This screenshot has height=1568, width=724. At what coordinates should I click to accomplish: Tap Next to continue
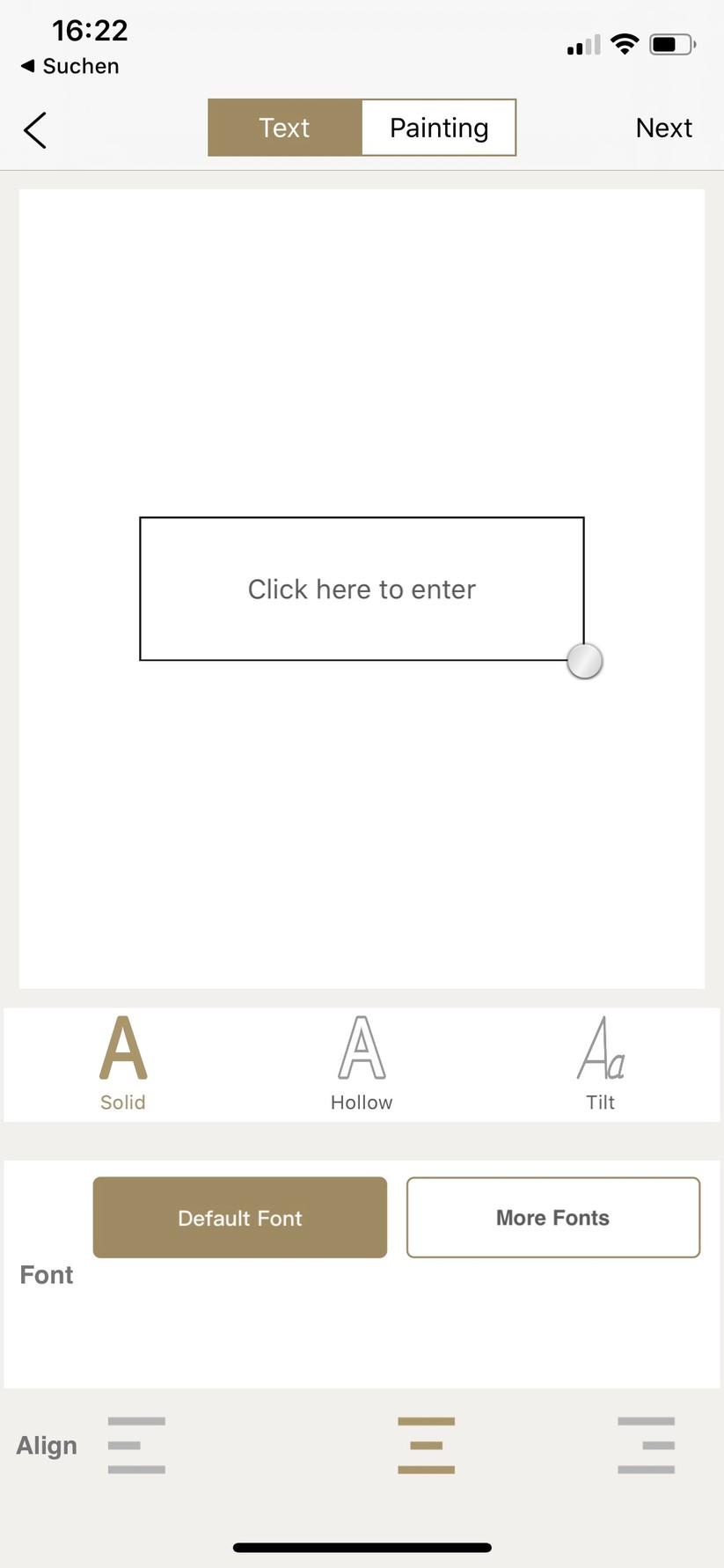pyautogui.click(x=663, y=128)
